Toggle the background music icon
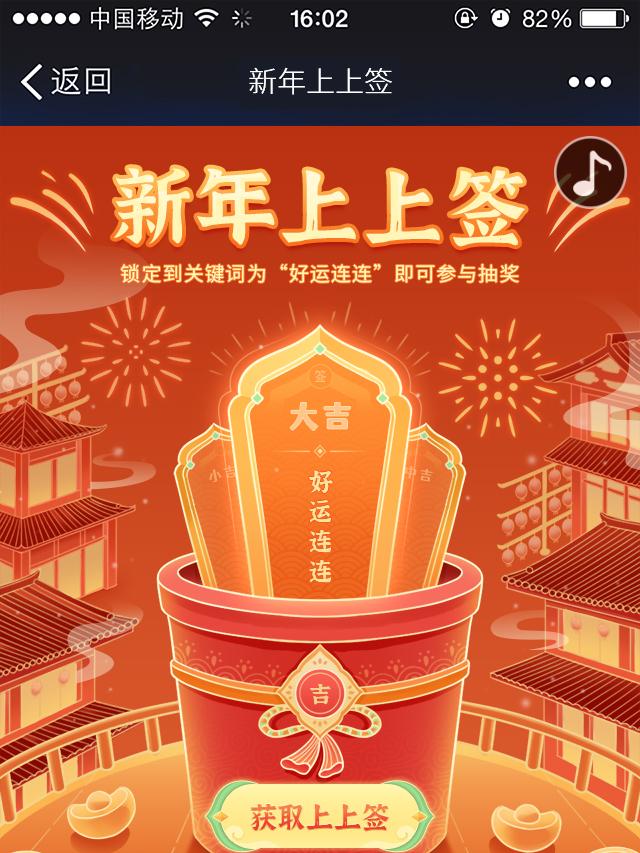The height and width of the screenshot is (853, 640). click(590, 172)
